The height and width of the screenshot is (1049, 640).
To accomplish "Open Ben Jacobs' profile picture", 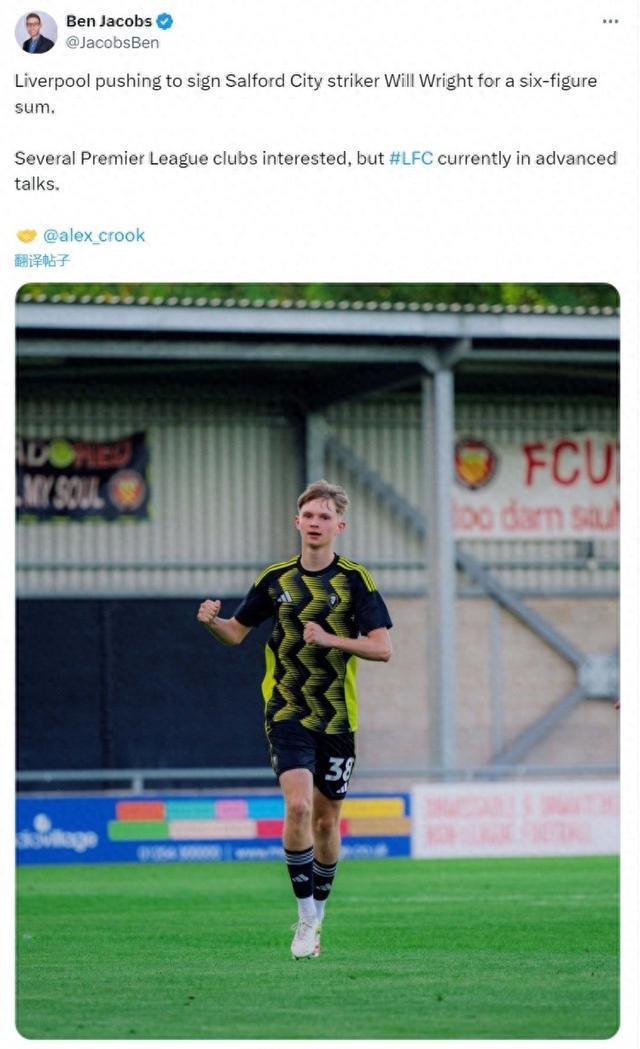I will [x=35, y=32].
